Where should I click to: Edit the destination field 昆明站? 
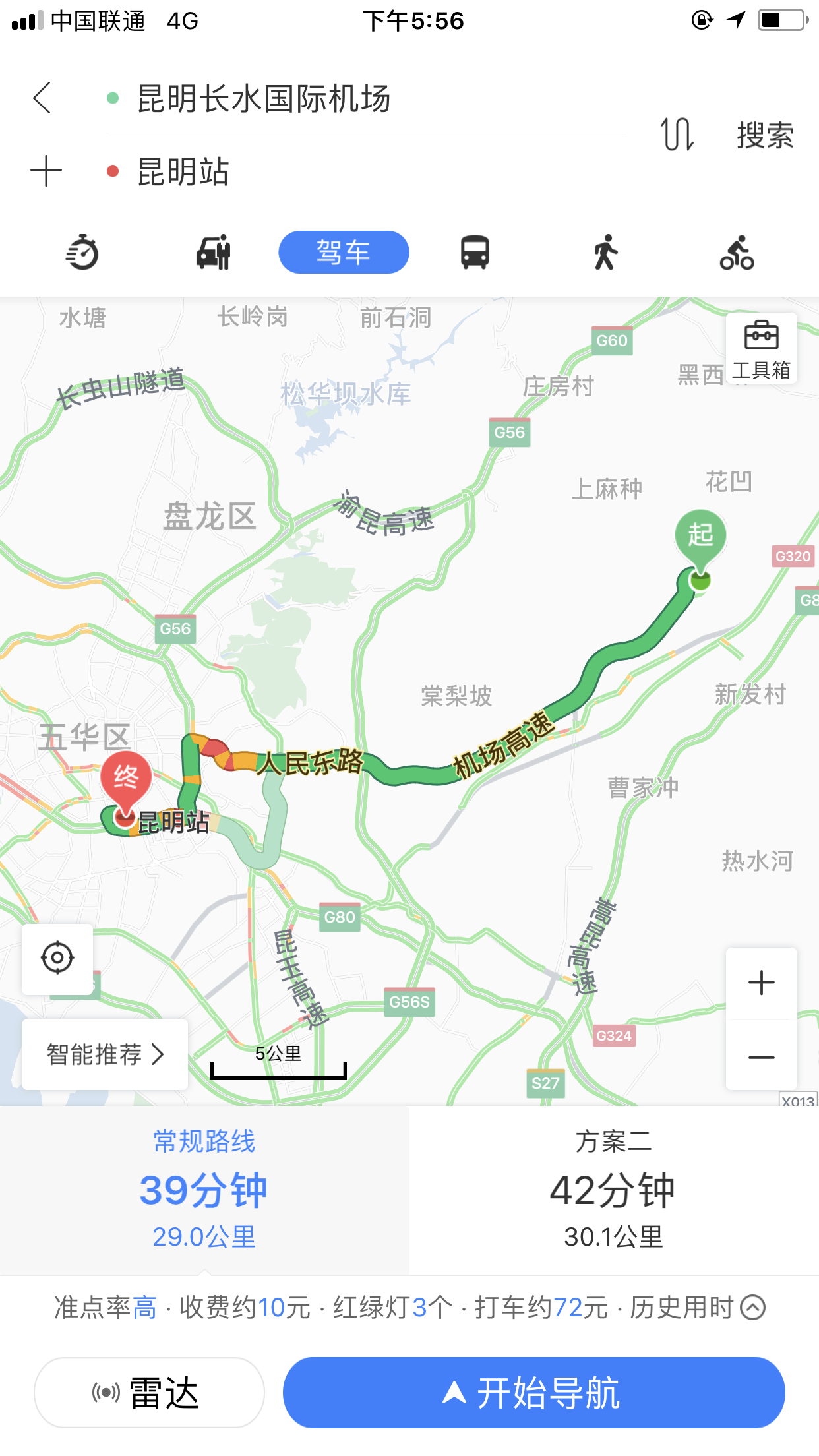183,172
